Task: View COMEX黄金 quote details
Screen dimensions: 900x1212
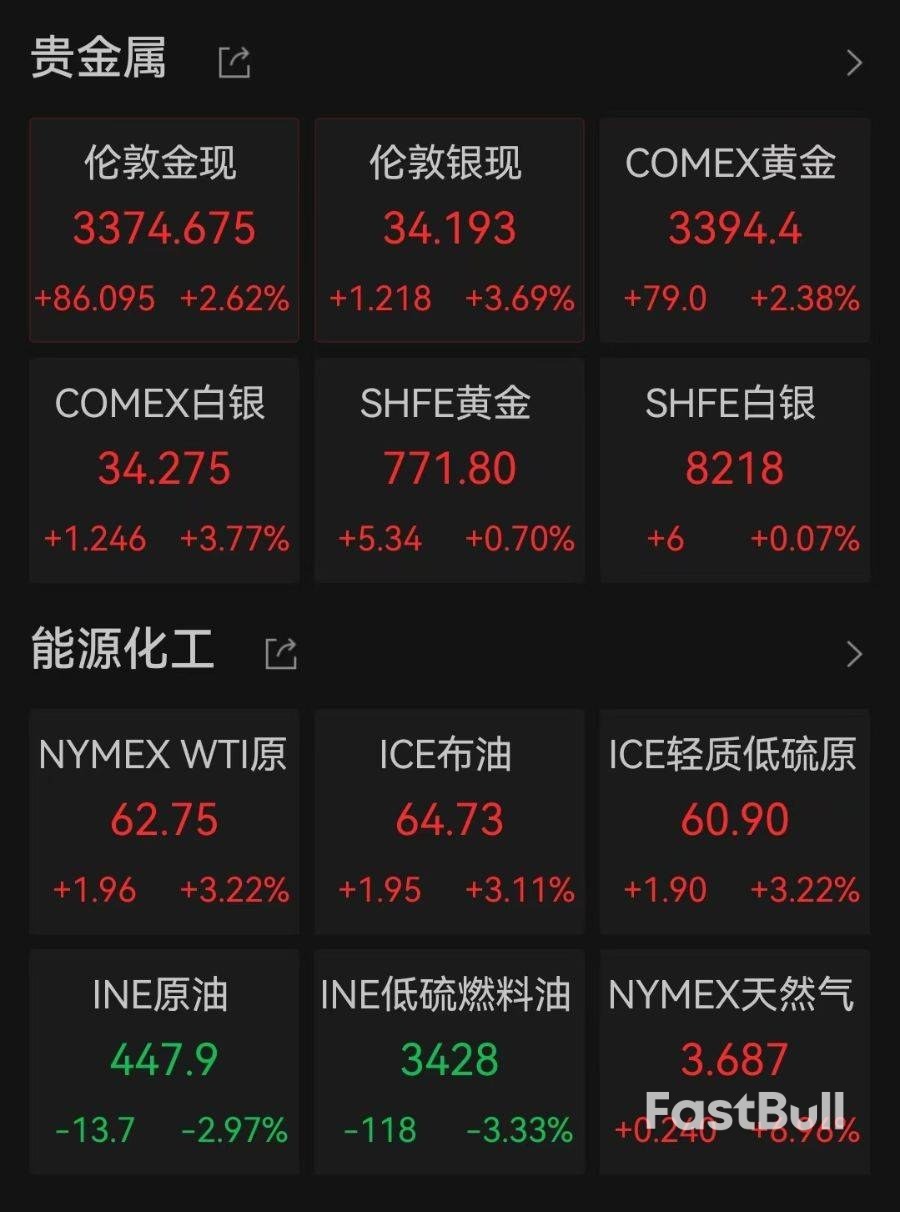Action: pyautogui.click(x=735, y=230)
